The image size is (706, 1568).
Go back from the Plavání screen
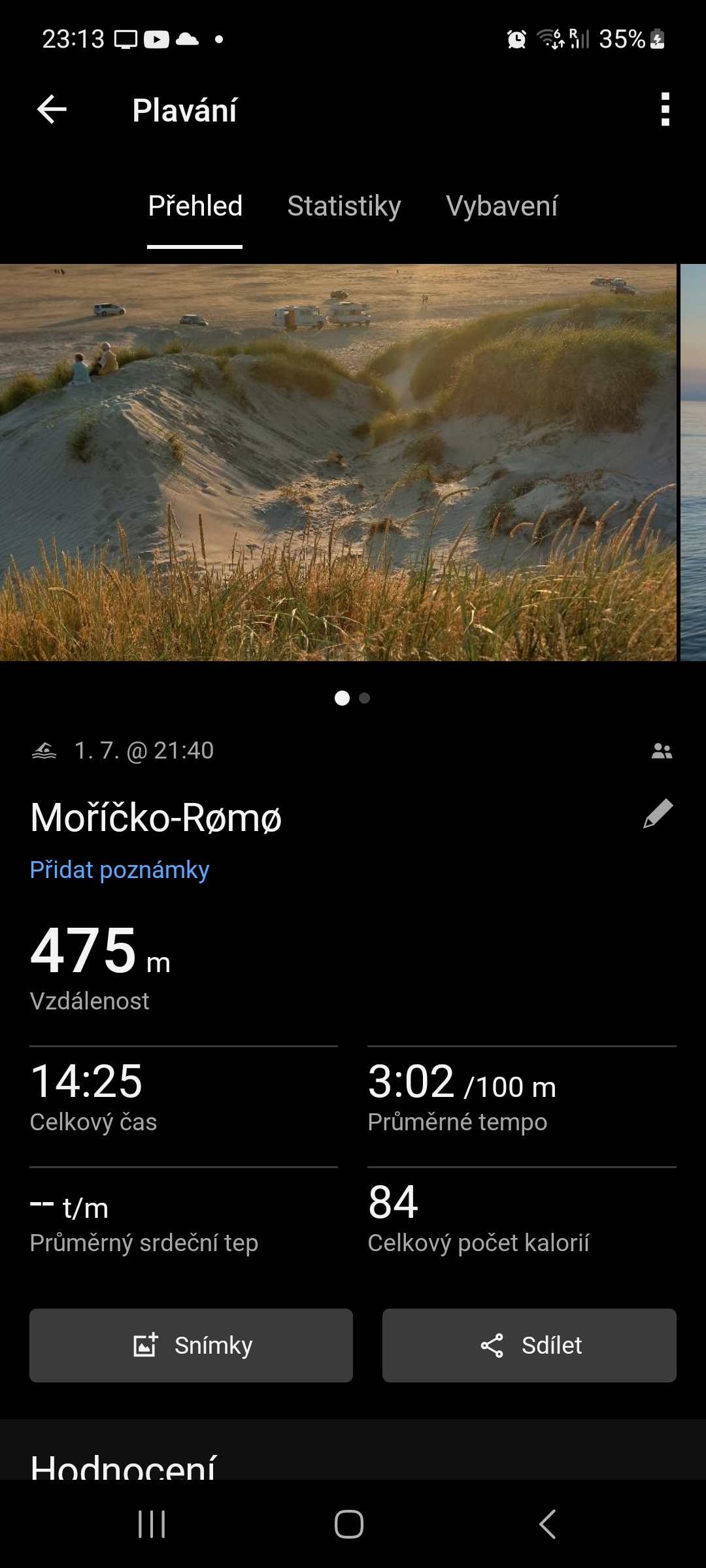(x=52, y=109)
